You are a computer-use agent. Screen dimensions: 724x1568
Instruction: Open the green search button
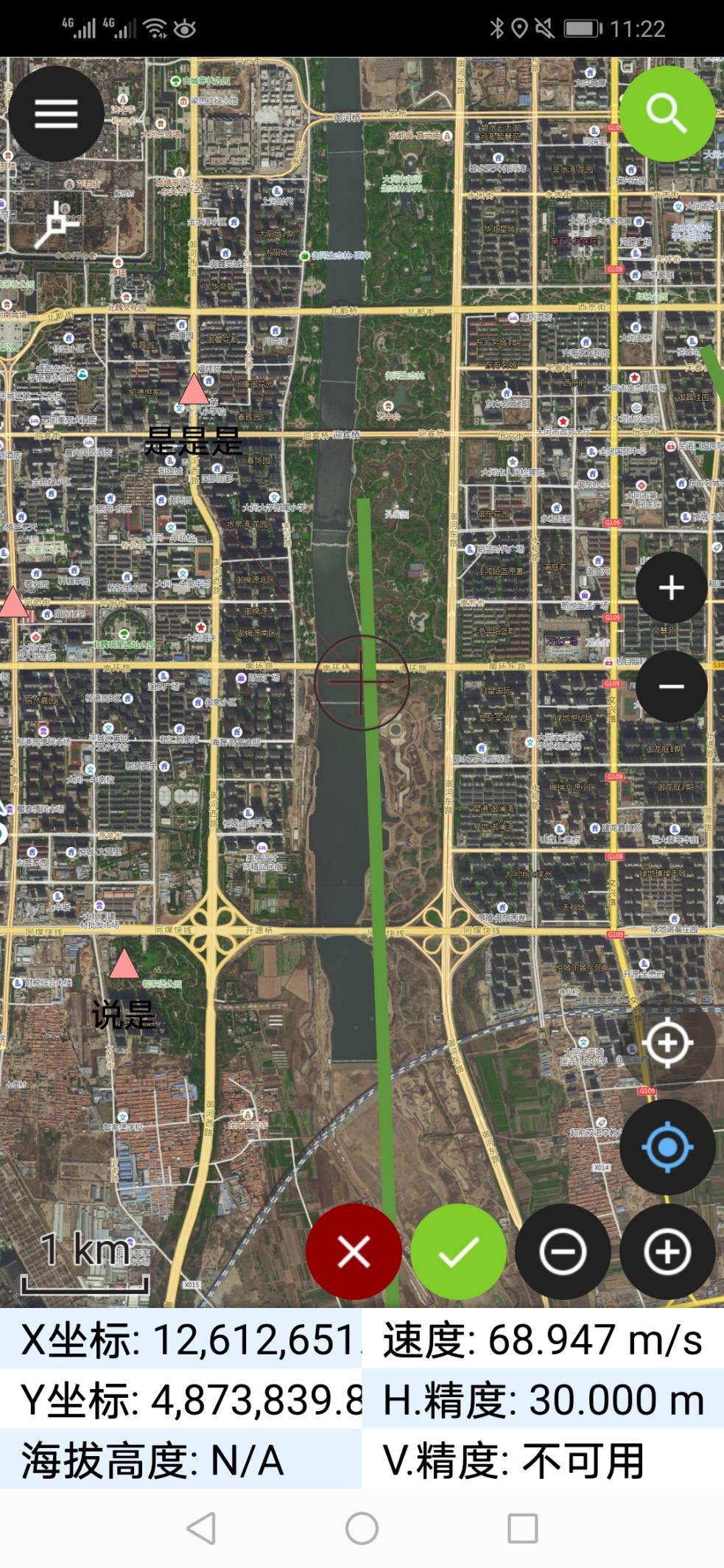tap(667, 114)
